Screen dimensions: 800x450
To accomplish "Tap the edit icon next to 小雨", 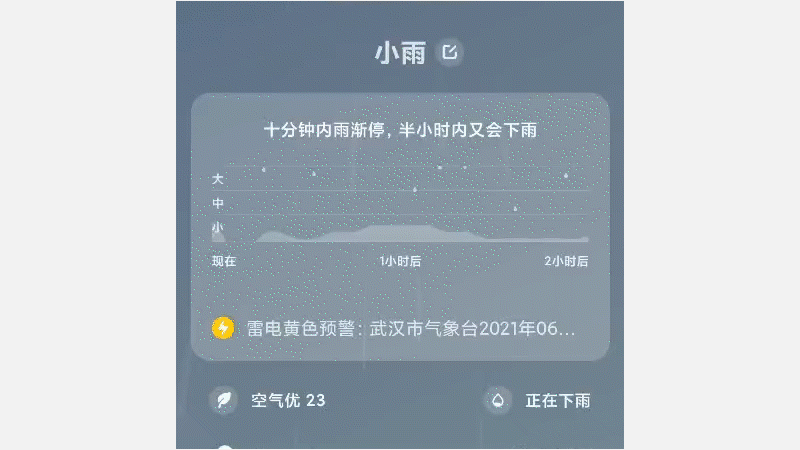I will coord(450,52).
